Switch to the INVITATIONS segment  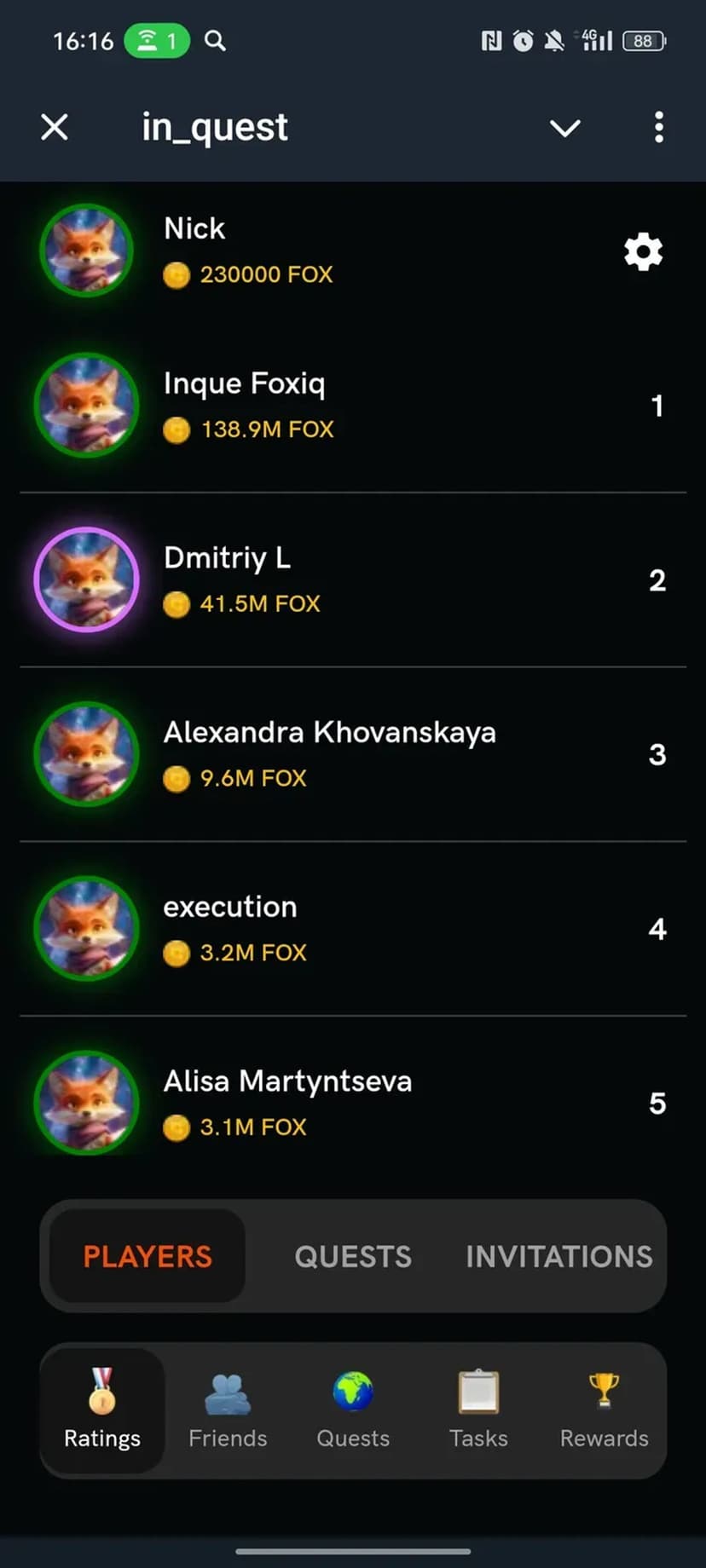[558, 1256]
